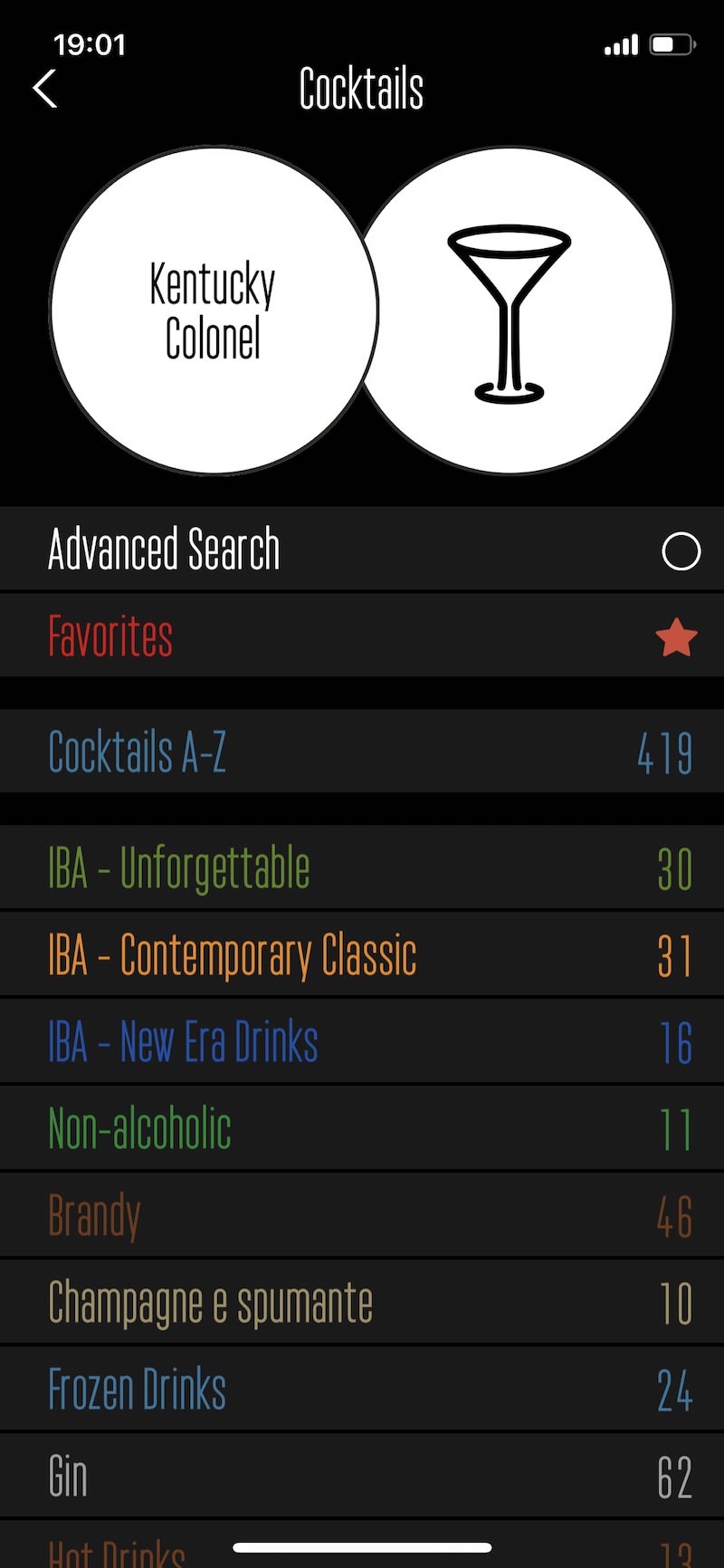Show IBA - New Era Drinks

[x=362, y=1042]
